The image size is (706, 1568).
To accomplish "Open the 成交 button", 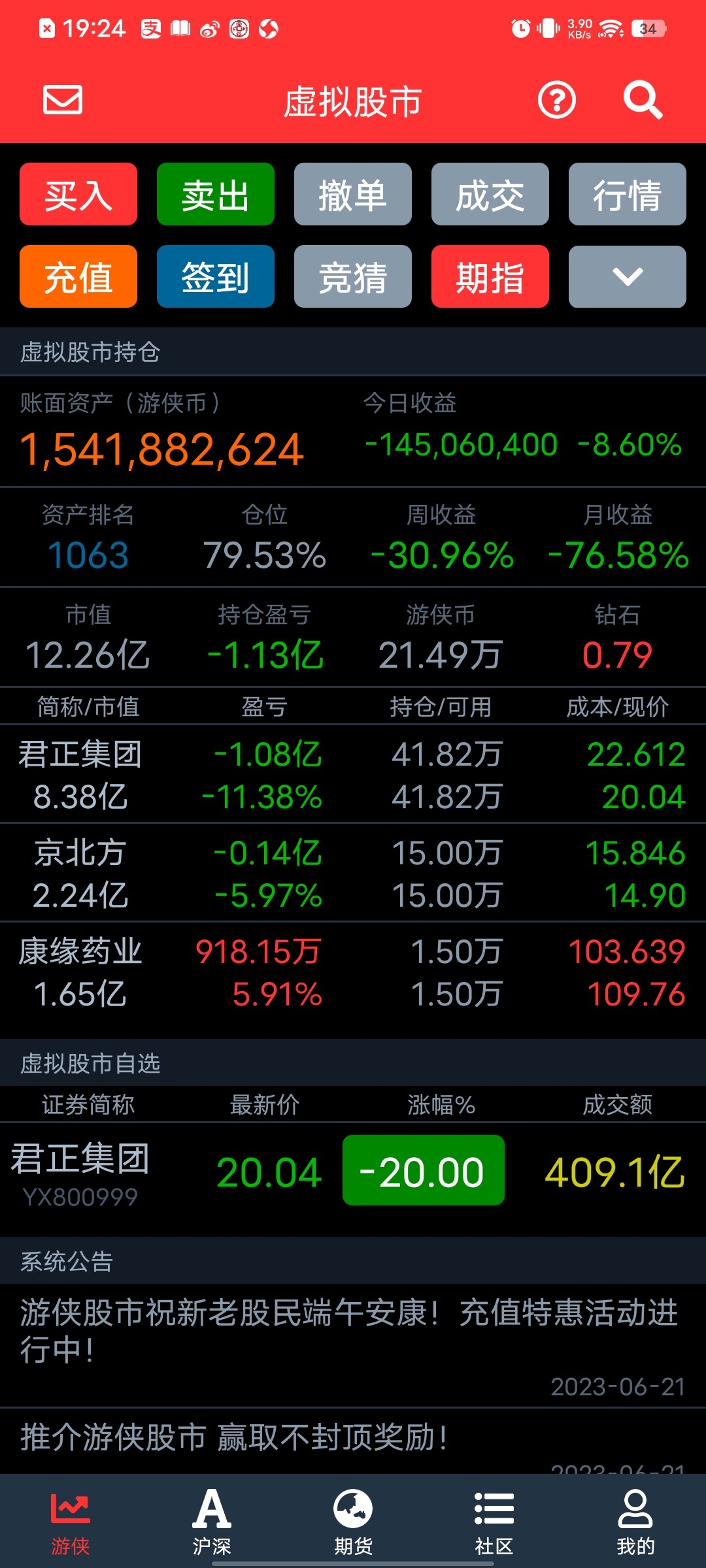I will (490, 194).
